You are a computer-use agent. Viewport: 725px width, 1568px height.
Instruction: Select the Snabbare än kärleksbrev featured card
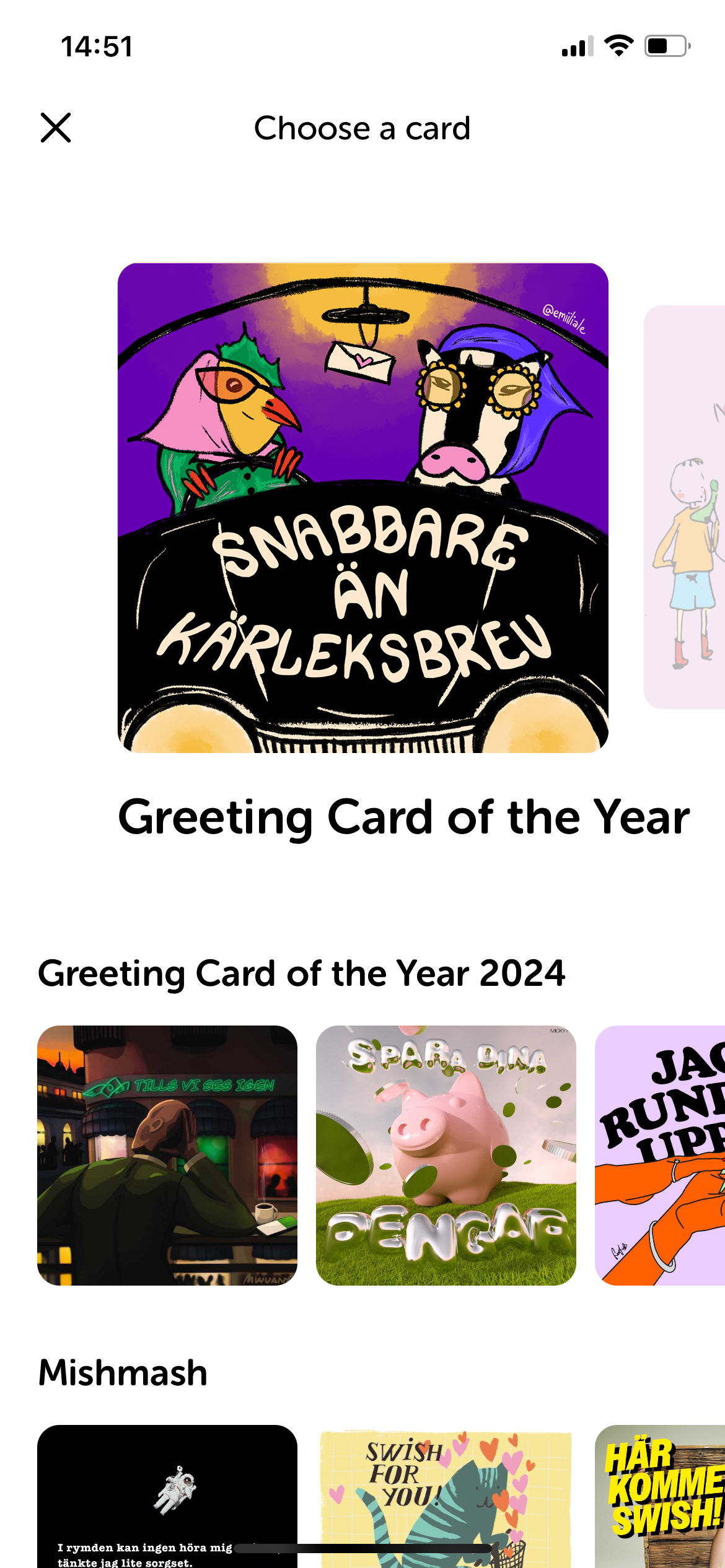point(362,508)
